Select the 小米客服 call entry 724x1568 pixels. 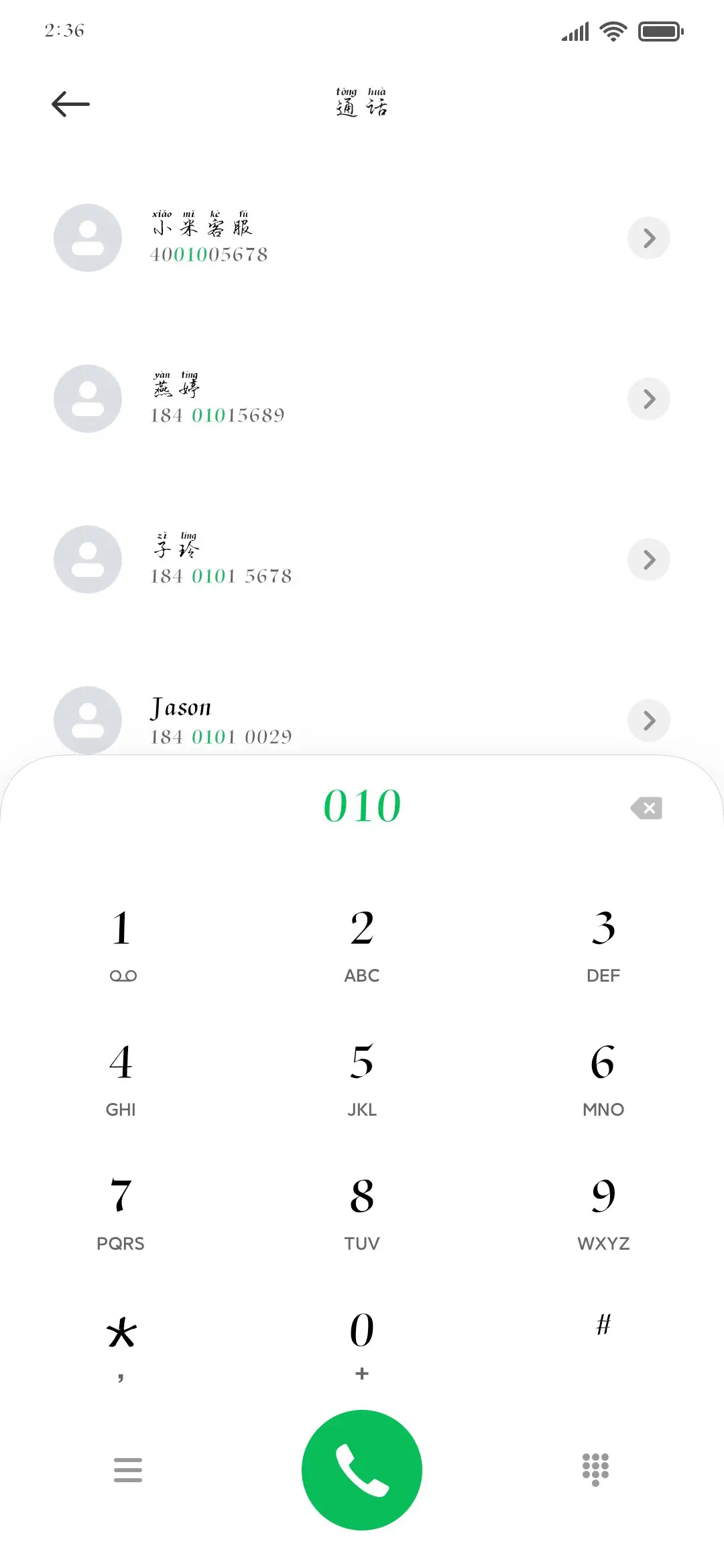coord(335,239)
